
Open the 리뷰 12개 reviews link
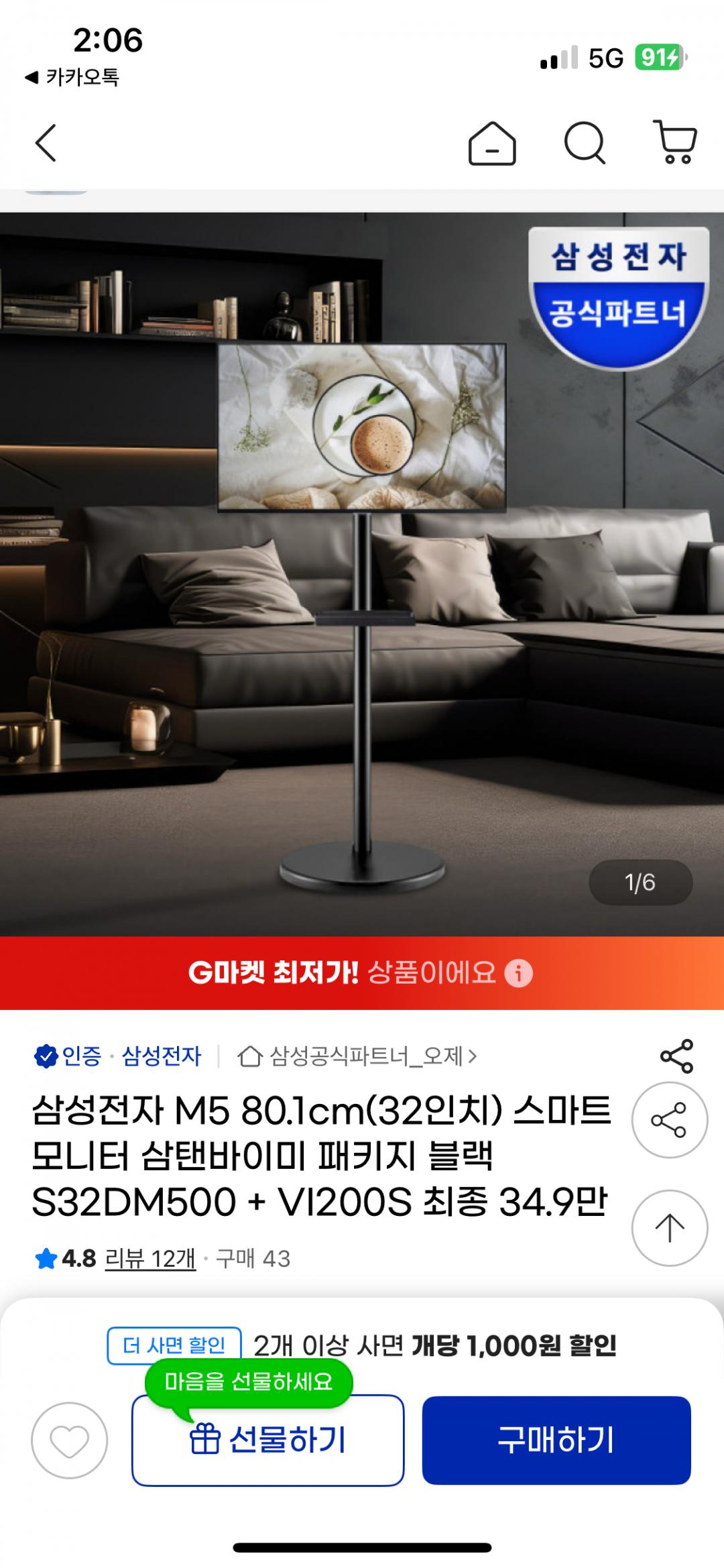click(150, 1259)
